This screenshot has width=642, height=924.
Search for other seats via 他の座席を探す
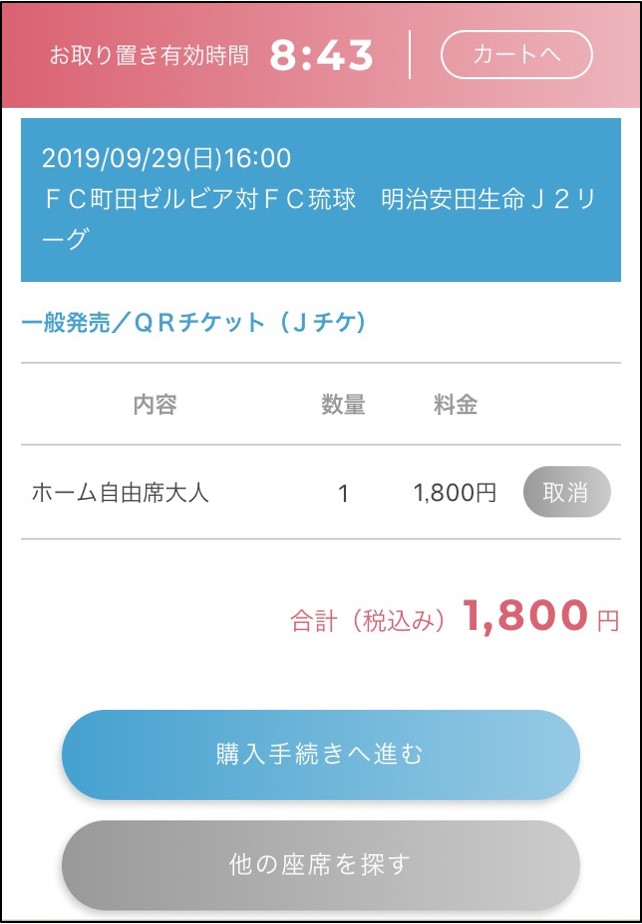320,865
